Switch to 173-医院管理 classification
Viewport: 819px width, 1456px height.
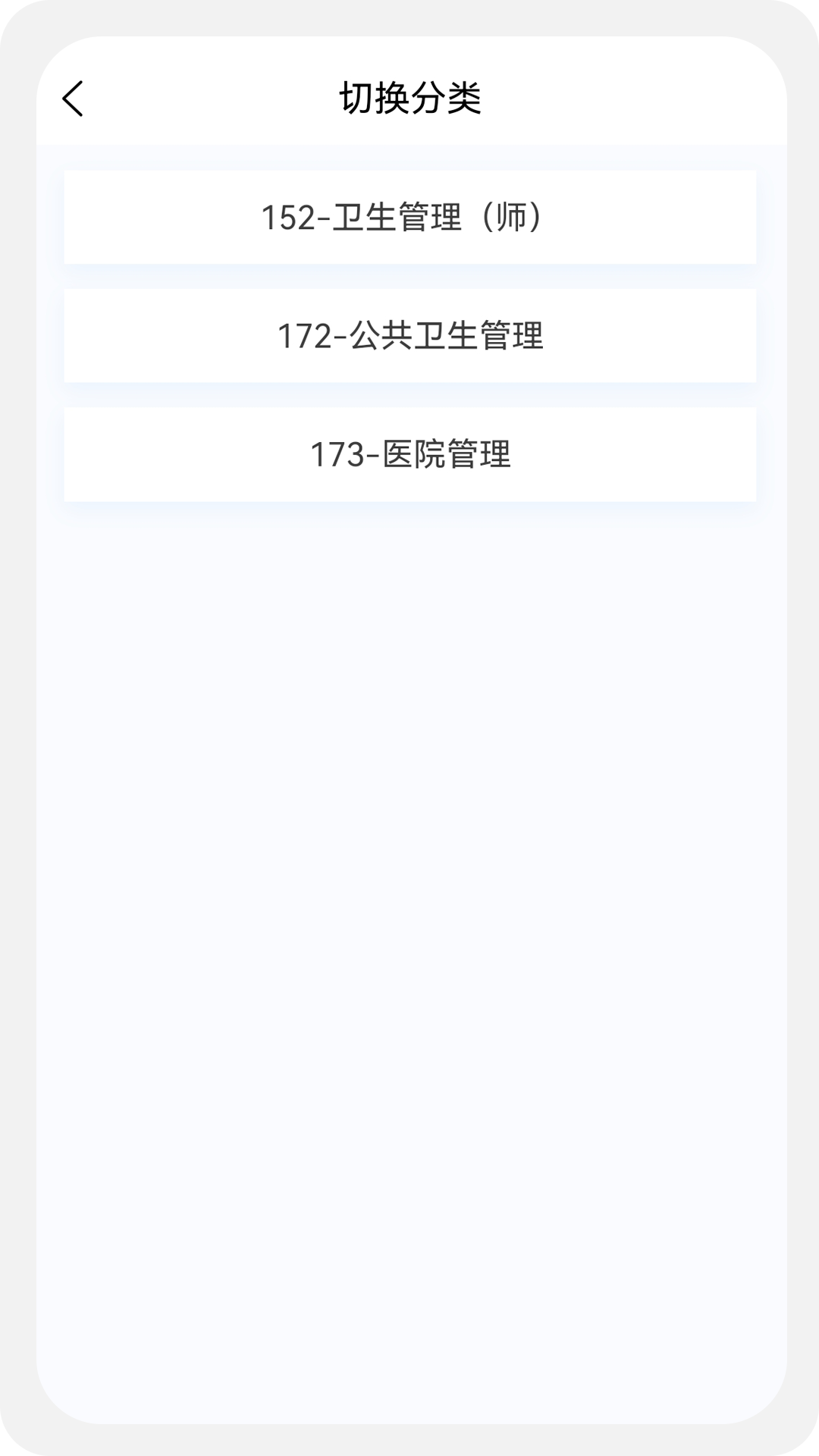click(409, 453)
